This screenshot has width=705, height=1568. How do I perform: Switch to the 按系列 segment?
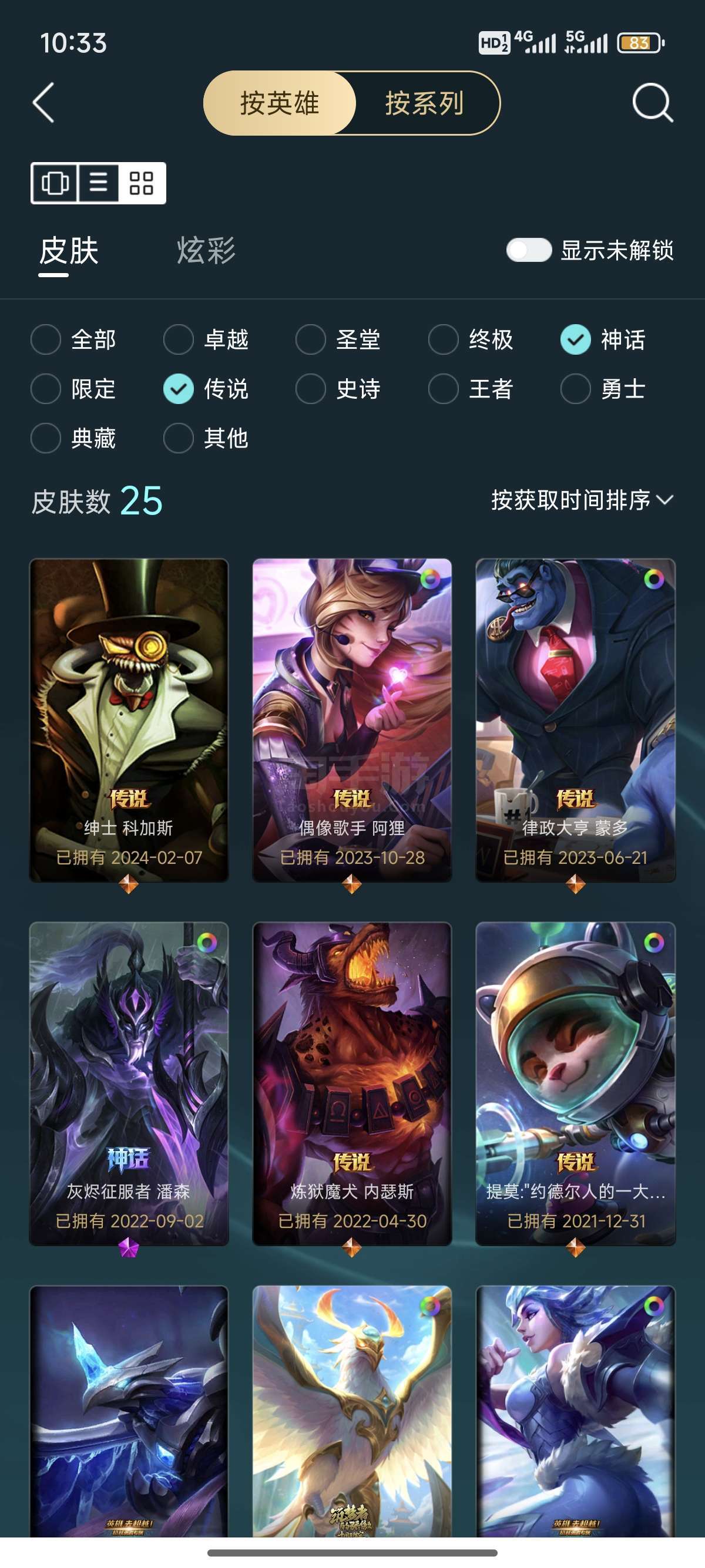425,103
